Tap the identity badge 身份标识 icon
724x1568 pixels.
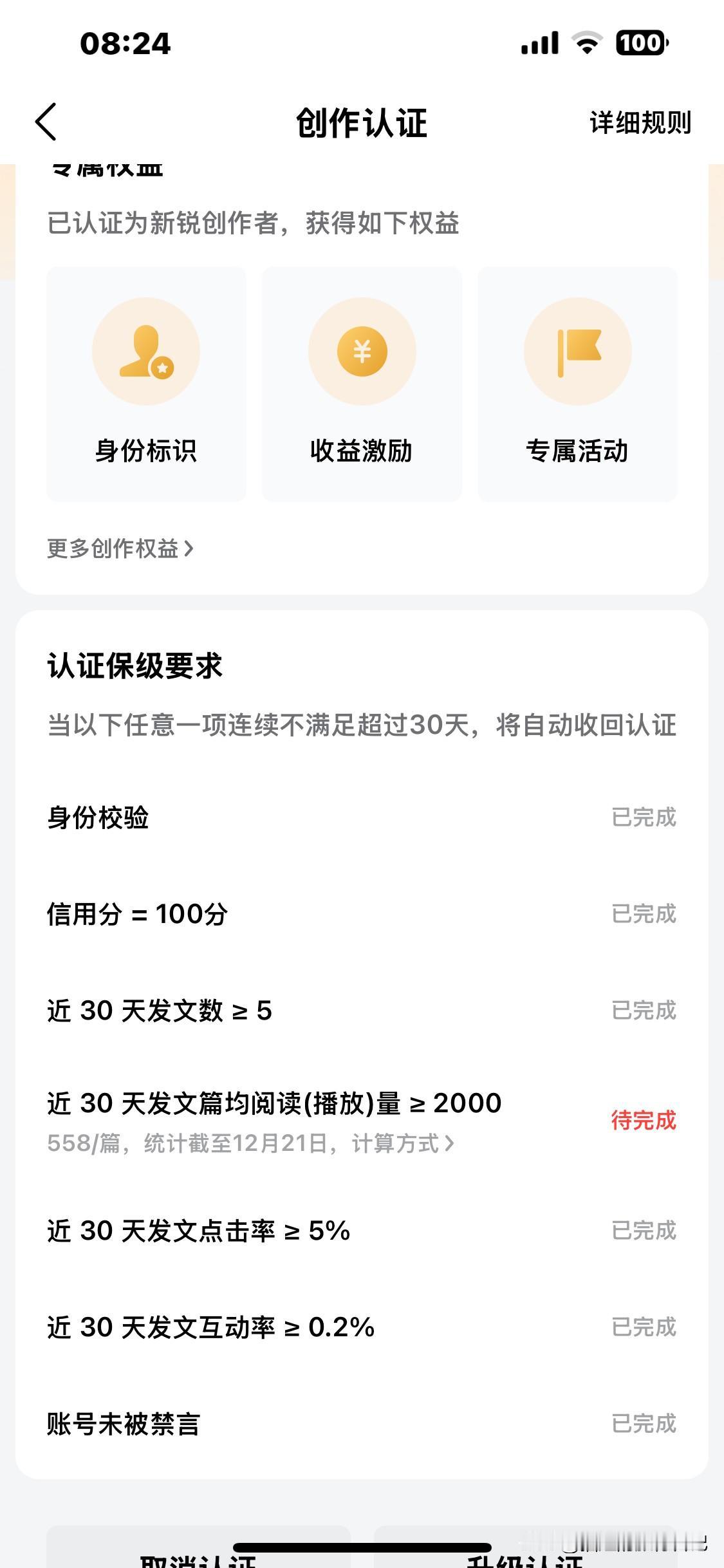click(x=146, y=352)
